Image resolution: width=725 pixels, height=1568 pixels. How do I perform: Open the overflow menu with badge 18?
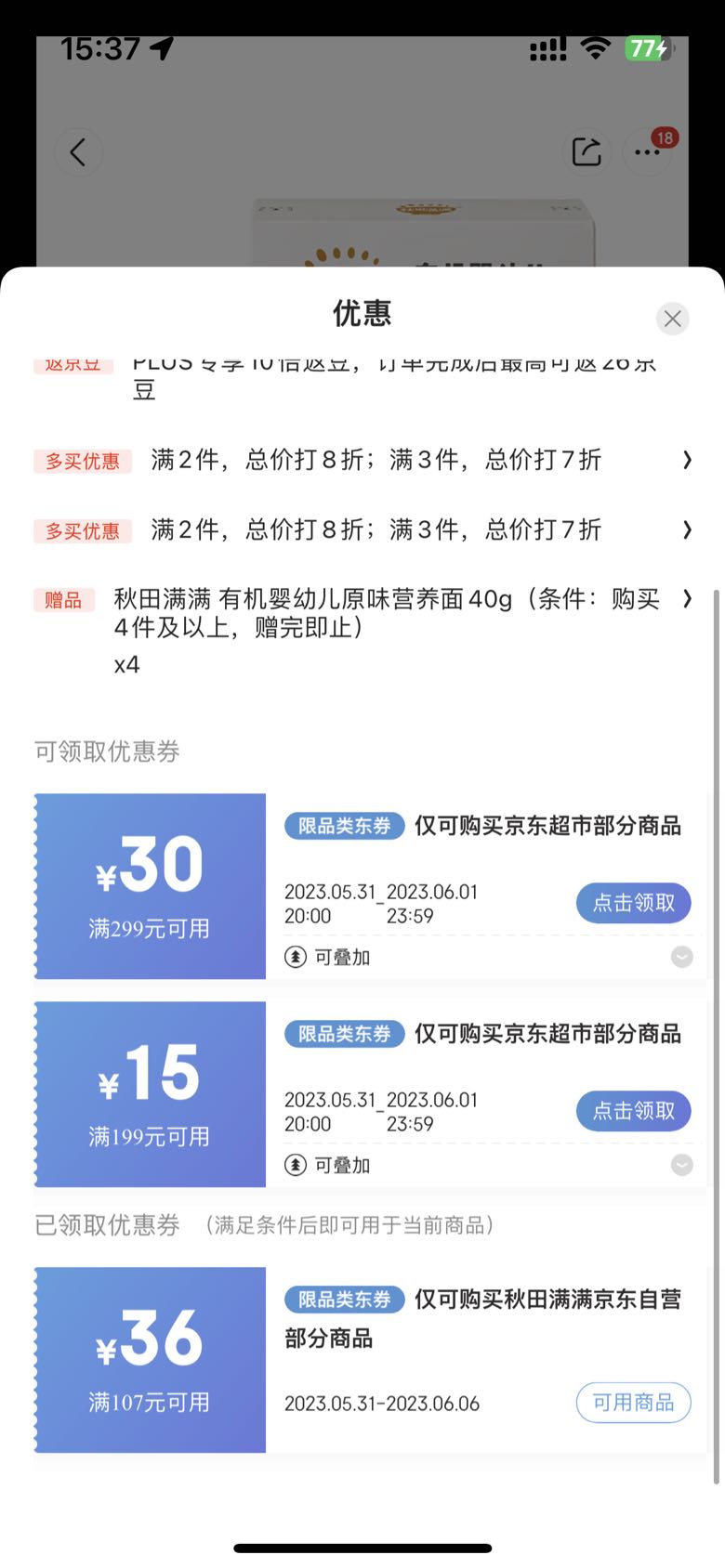(x=648, y=152)
